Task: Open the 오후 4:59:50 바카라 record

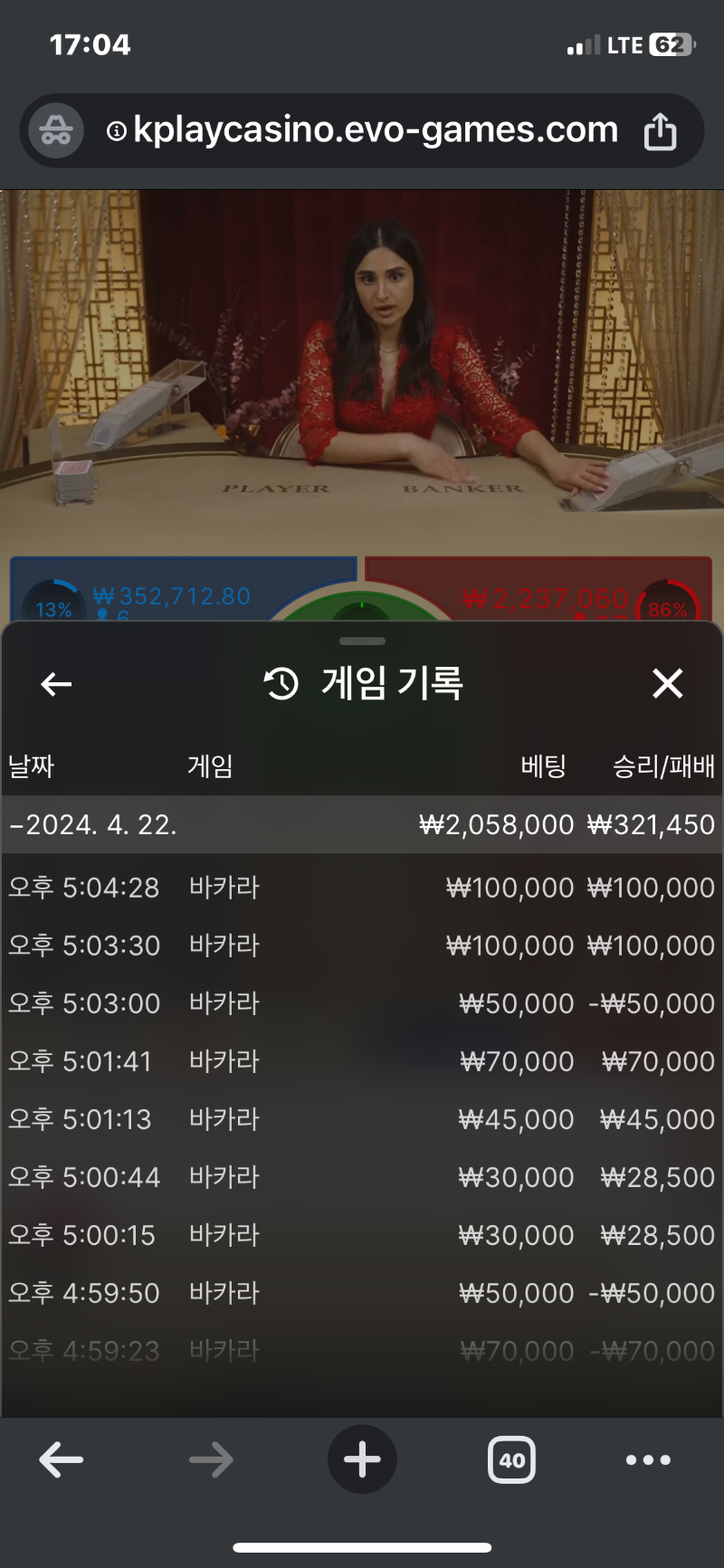Action: [x=362, y=1293]
